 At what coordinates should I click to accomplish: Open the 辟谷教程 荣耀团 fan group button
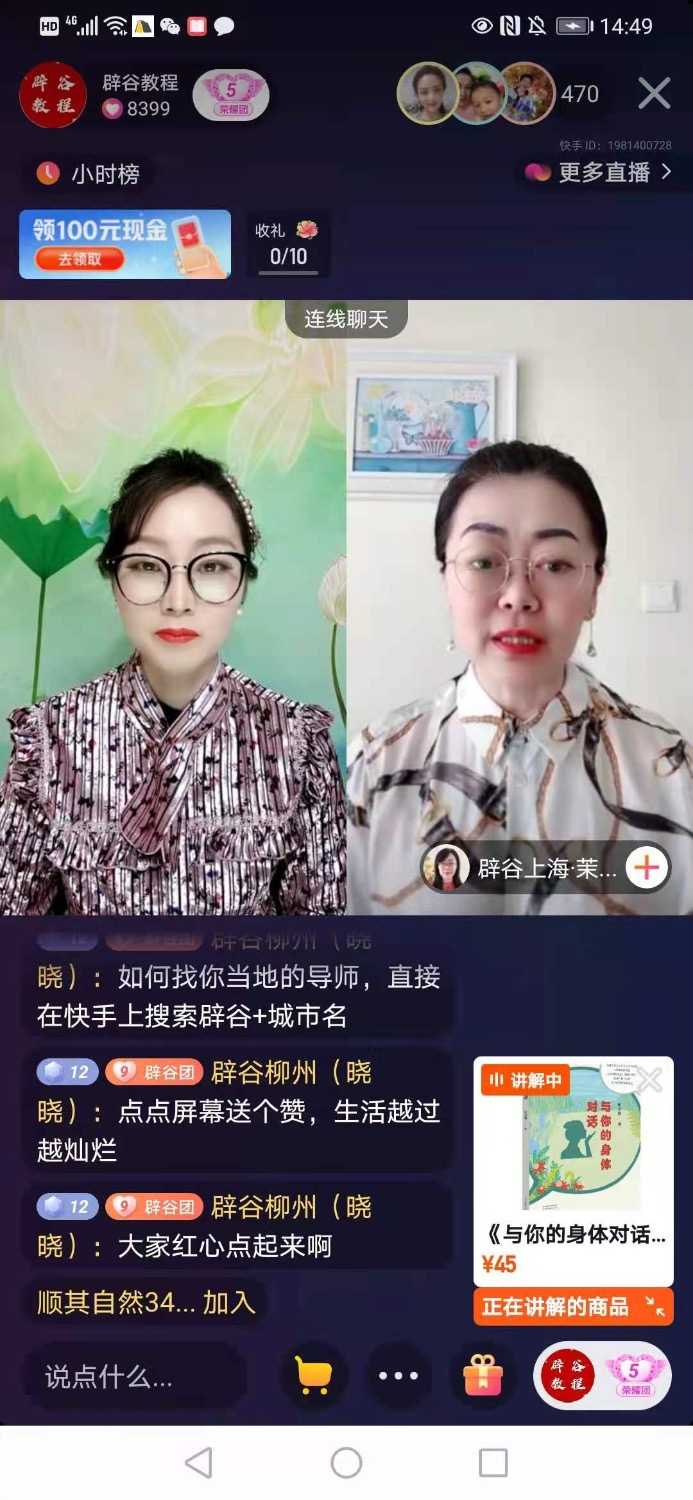pos(602,1376)
